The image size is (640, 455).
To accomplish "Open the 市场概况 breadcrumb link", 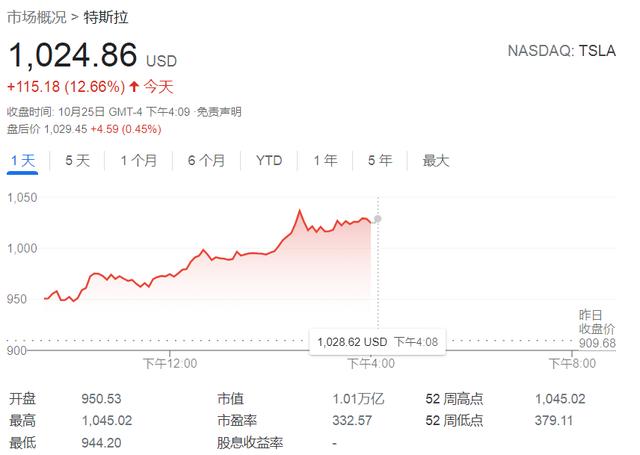I will point(34,19).
